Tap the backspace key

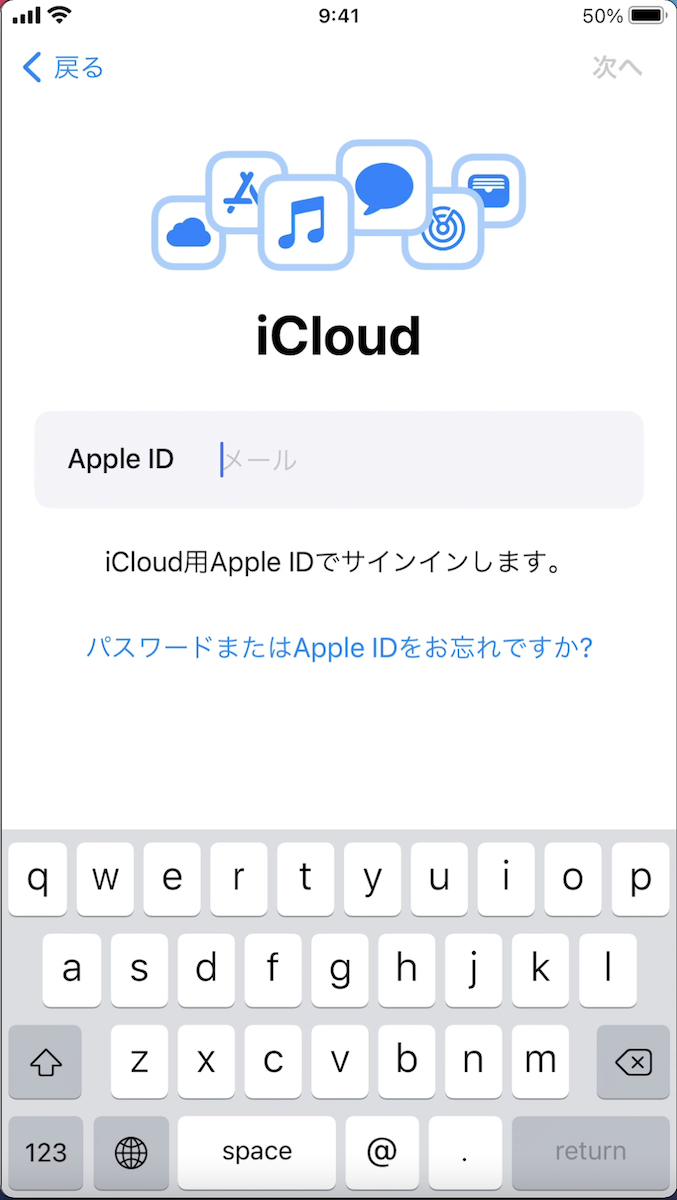(x=632, y=1060)
